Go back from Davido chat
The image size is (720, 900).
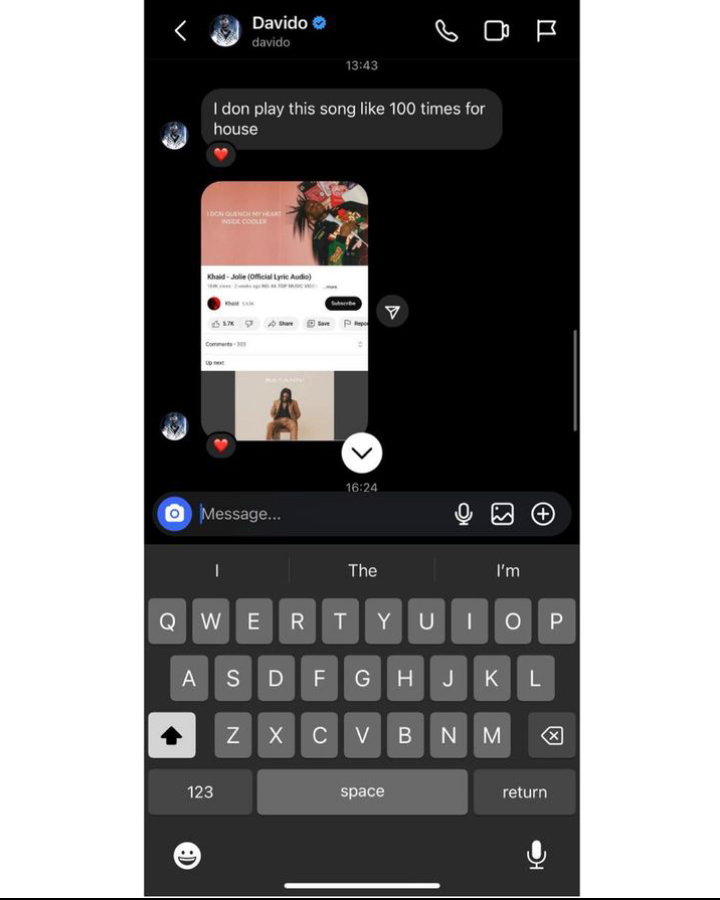(180, 31)
